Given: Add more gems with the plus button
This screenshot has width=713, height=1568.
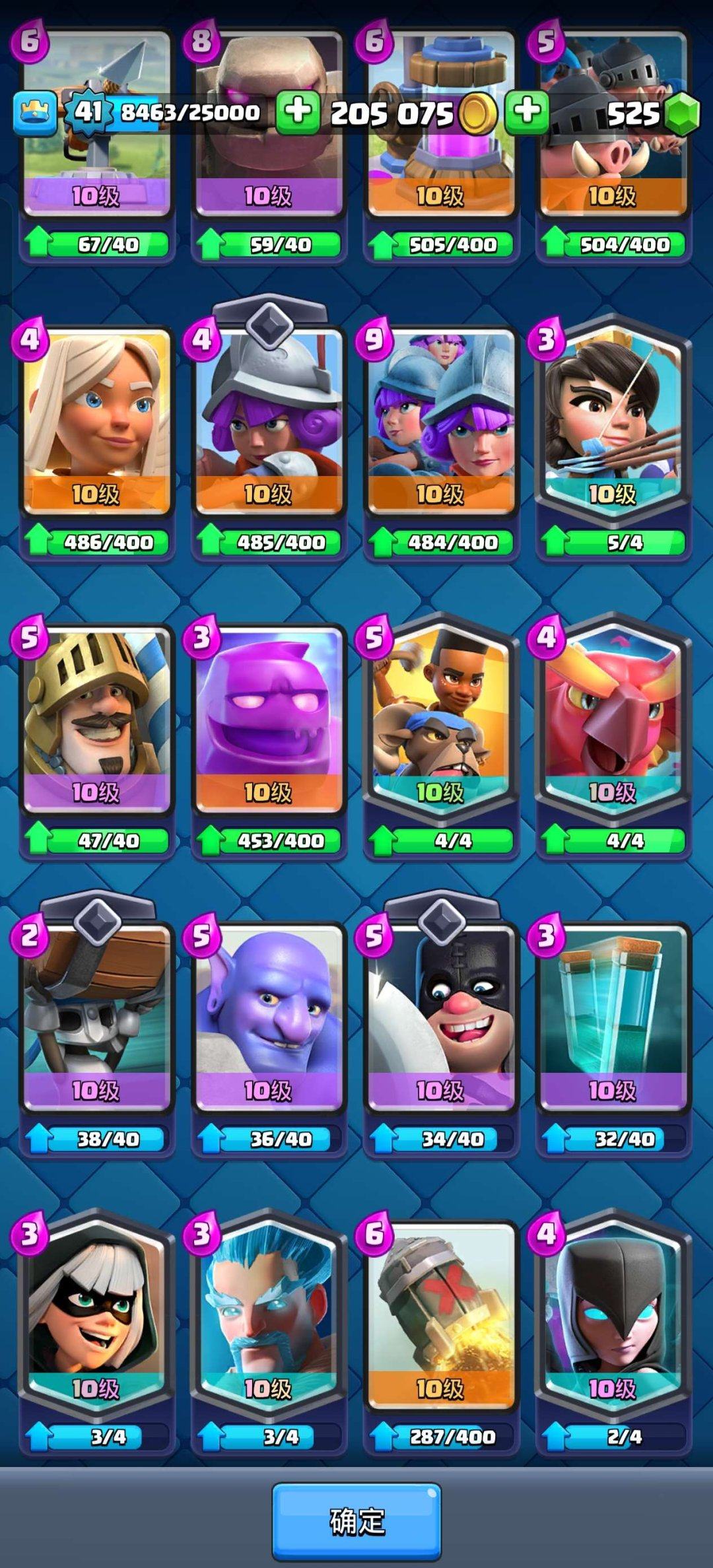Looking at the screenshot, I should tap(526, 110).
